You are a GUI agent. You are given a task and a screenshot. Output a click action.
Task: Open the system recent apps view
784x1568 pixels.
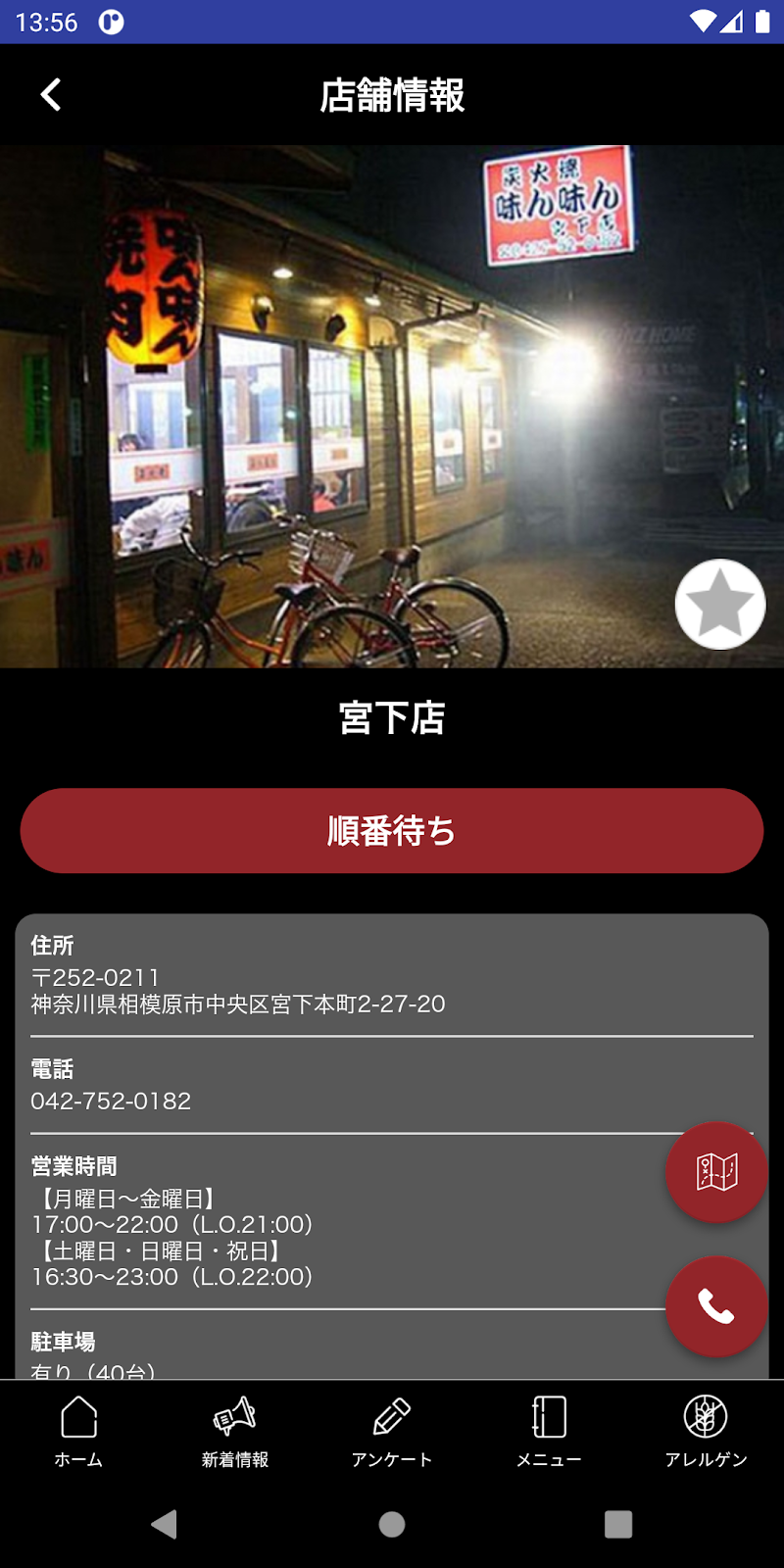618,1524
